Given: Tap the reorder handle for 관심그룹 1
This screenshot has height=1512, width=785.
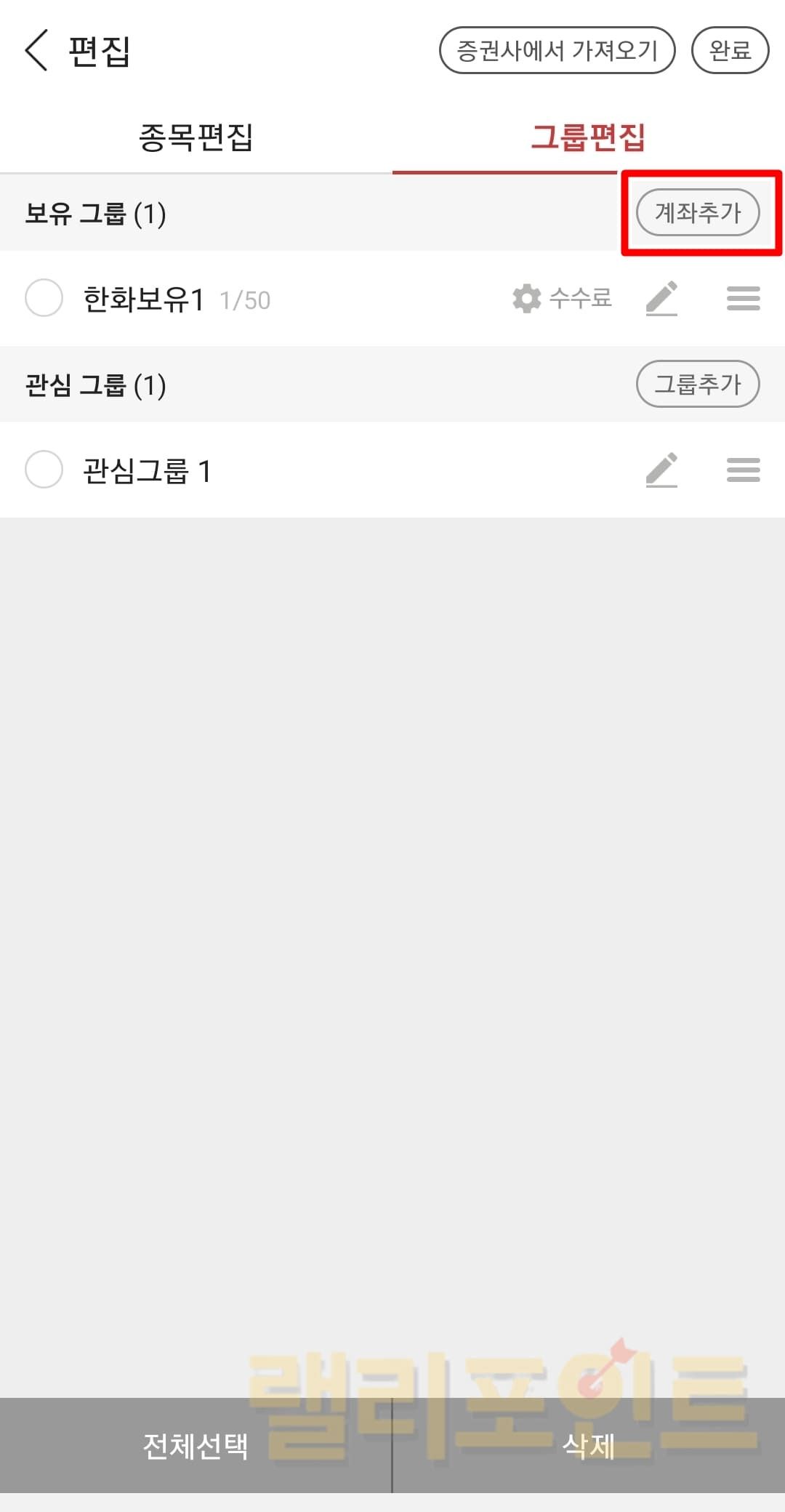Looking at the screenshot, I should [743, 470].
